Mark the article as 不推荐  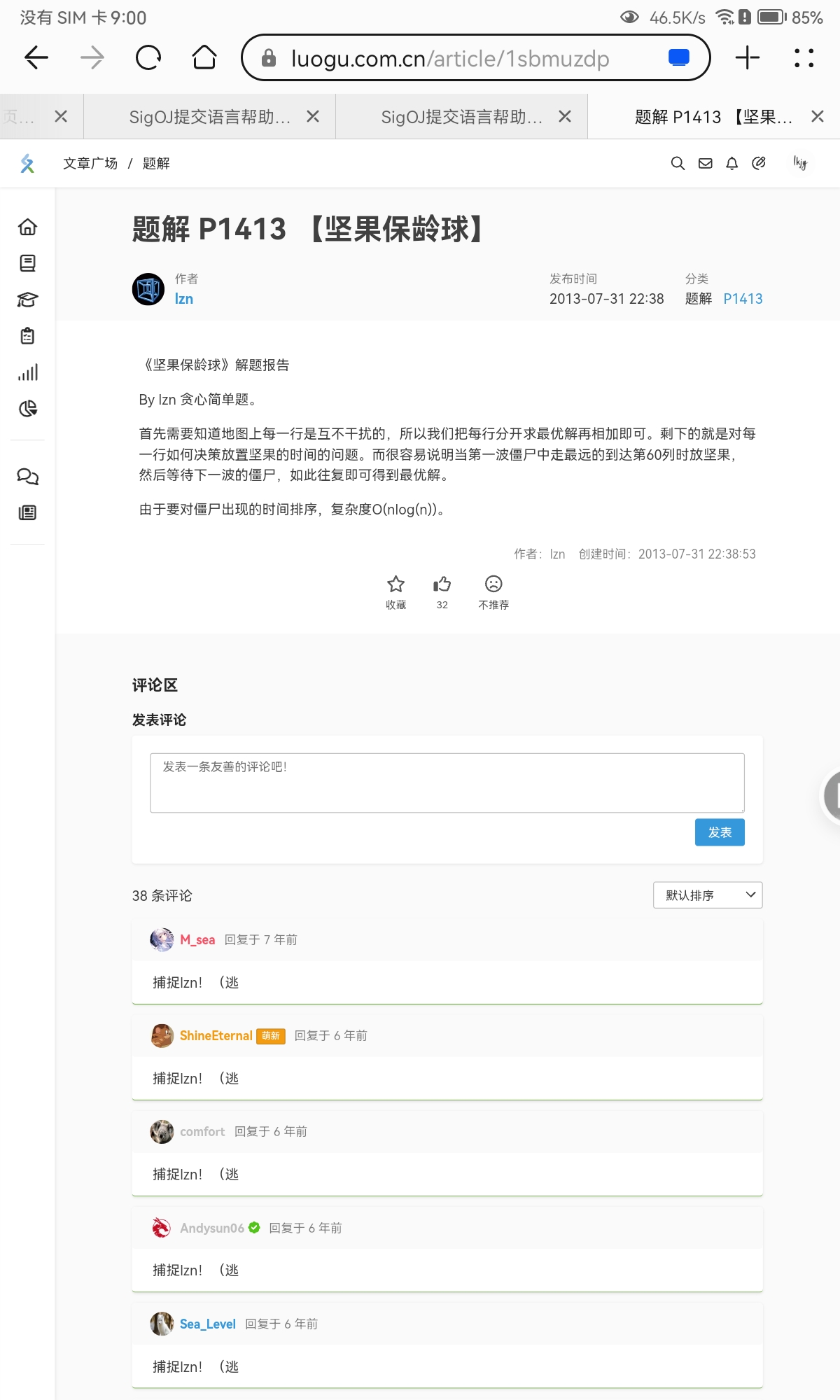point(493,591)
